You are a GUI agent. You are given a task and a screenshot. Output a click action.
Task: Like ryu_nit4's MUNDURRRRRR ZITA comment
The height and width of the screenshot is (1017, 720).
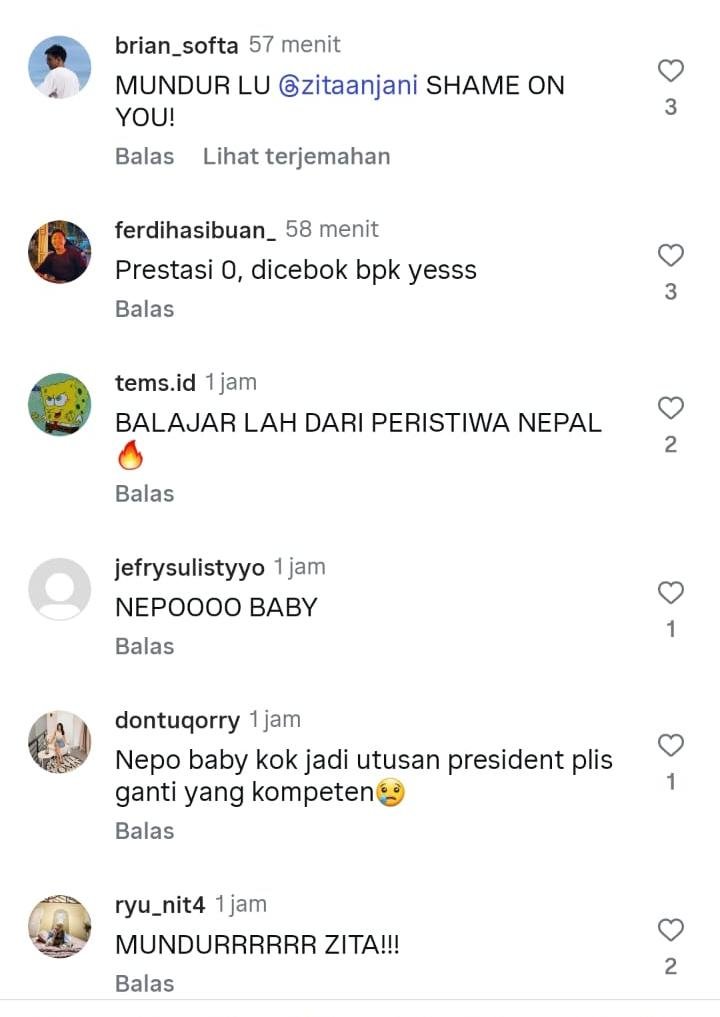670,930
